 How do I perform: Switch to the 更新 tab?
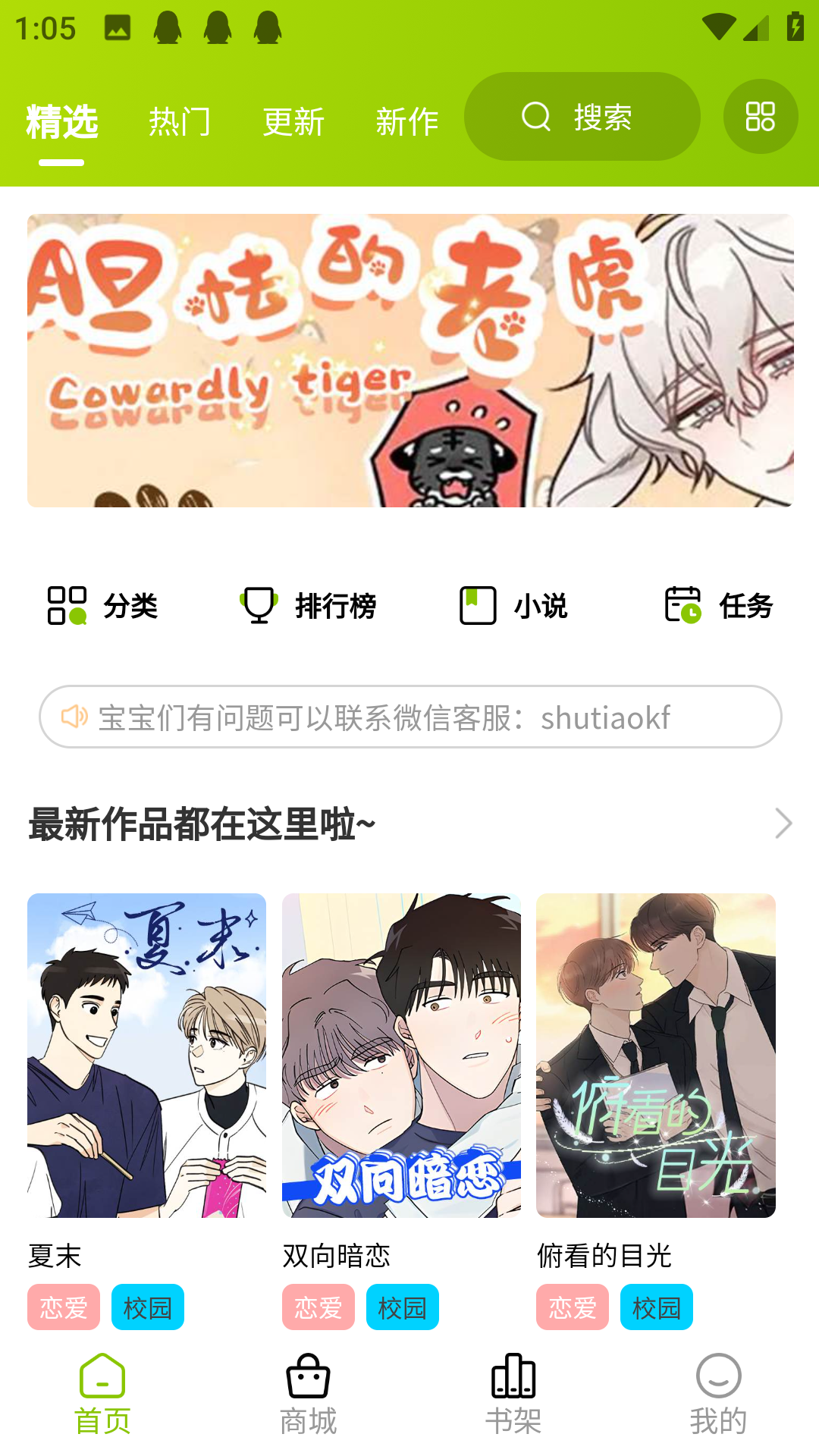(293, 121)
